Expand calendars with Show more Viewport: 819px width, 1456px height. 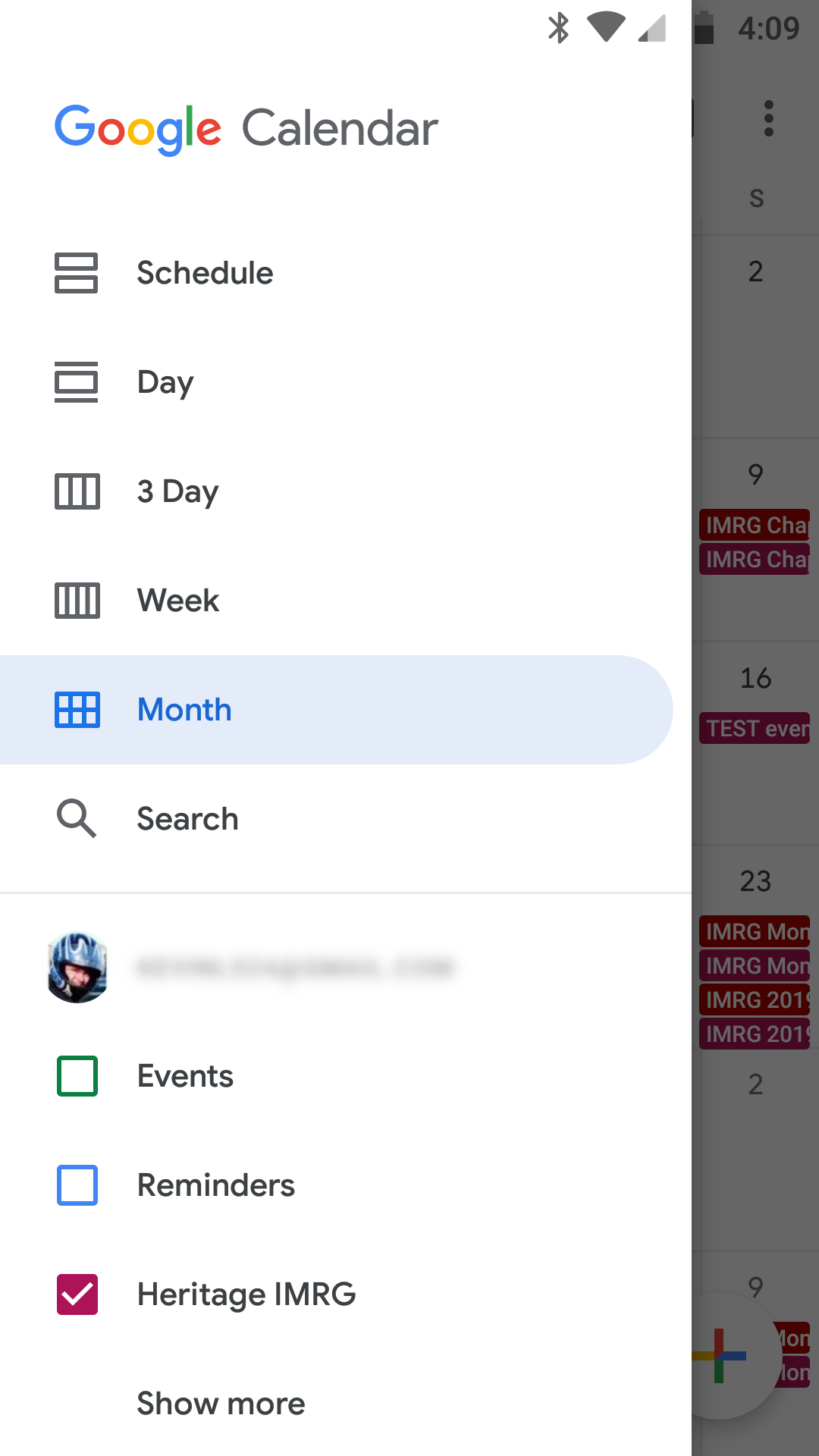[x=221, y=1404]
